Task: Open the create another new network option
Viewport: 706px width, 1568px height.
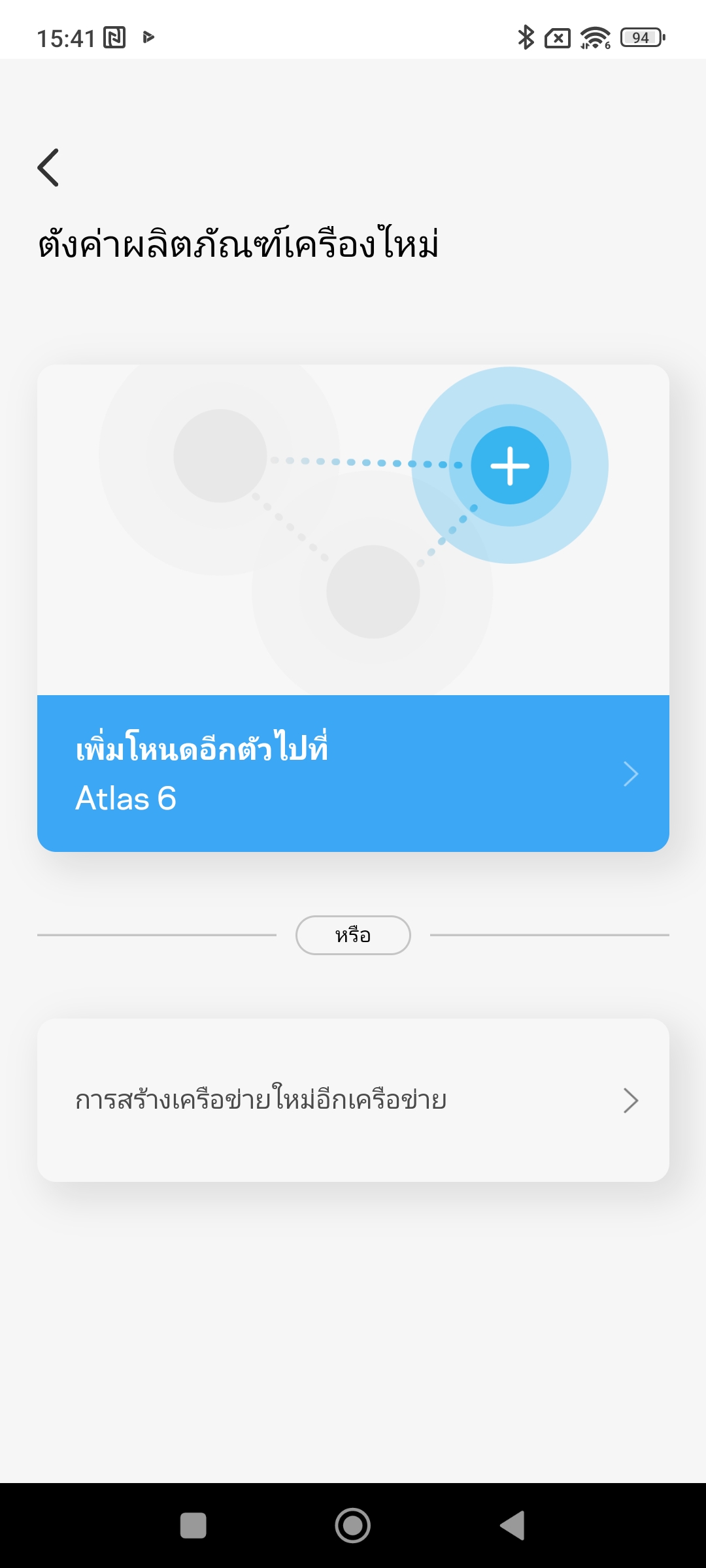Action: pos(353,1100)
